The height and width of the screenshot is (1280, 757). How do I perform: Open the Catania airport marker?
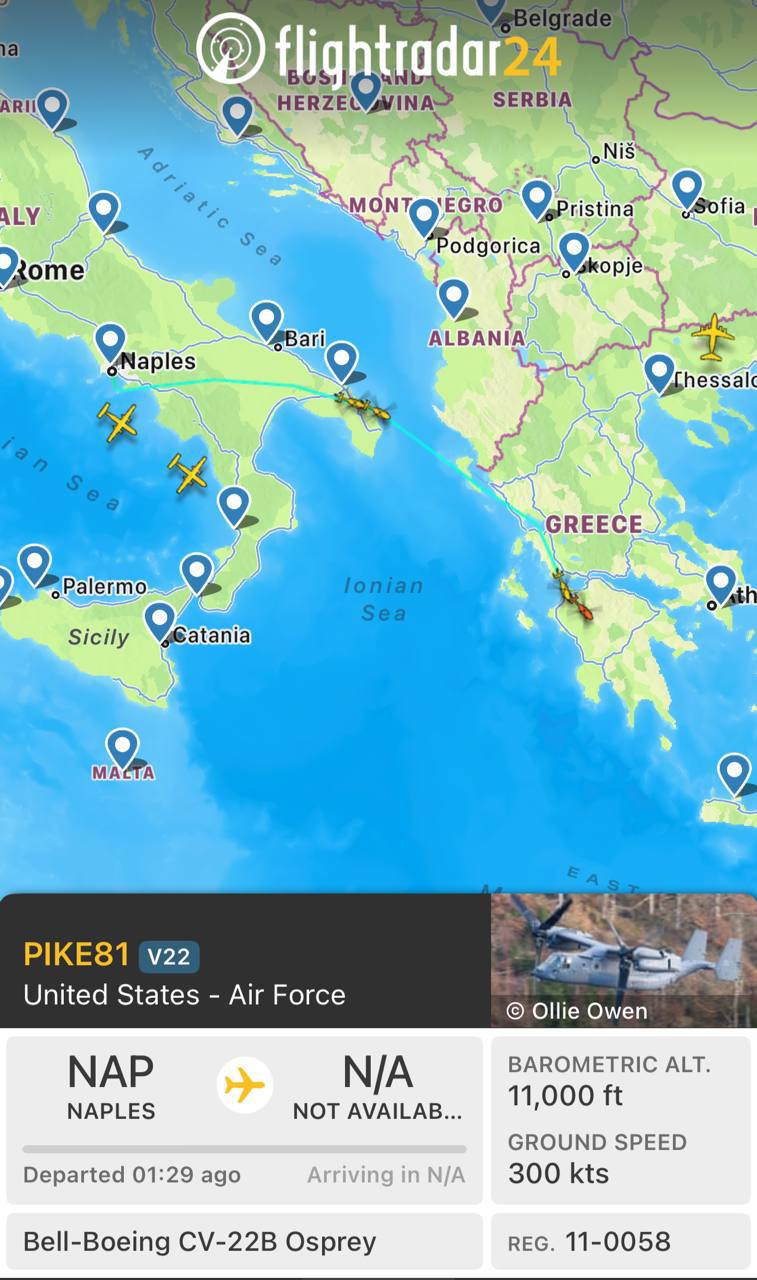tap(160, 619)
